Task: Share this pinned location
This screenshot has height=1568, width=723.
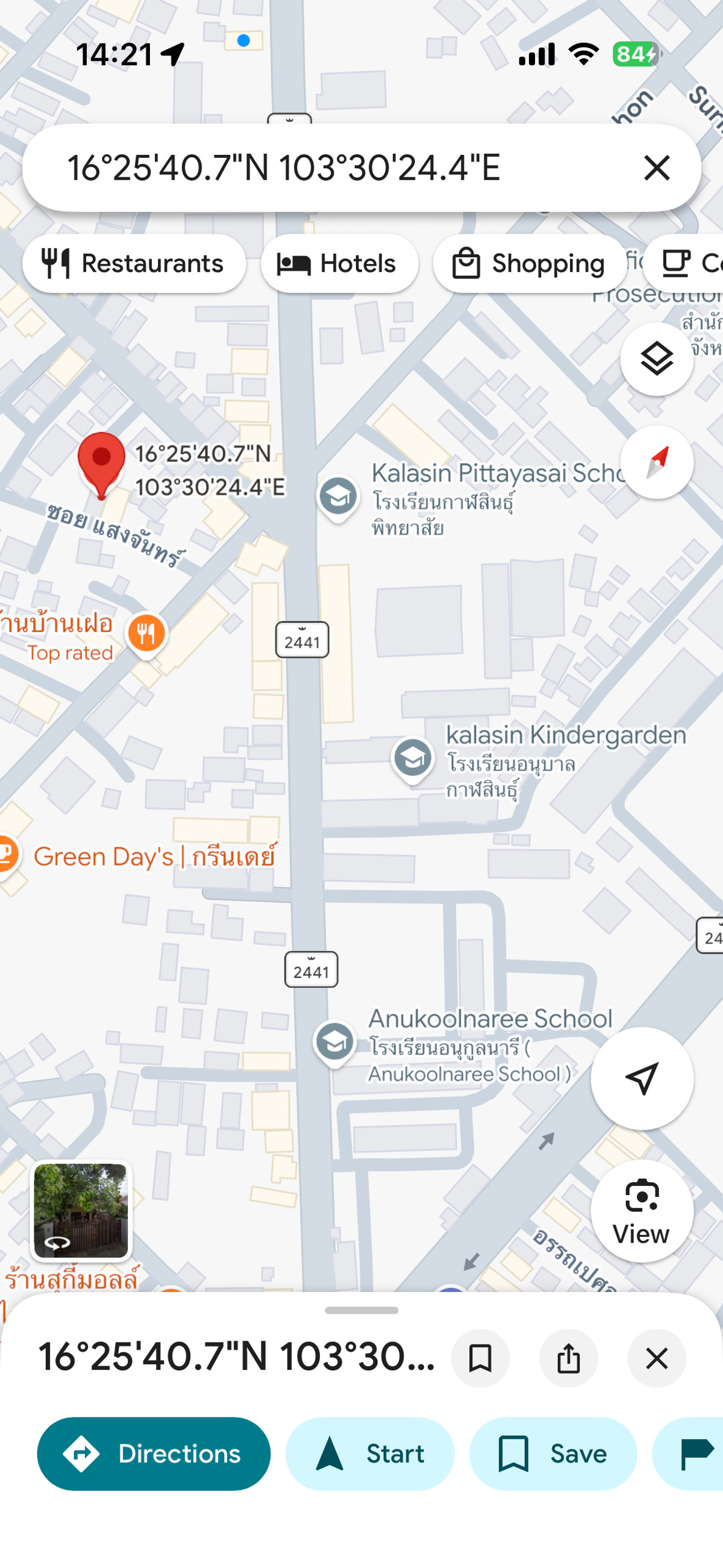Action: coord(568,1358)
